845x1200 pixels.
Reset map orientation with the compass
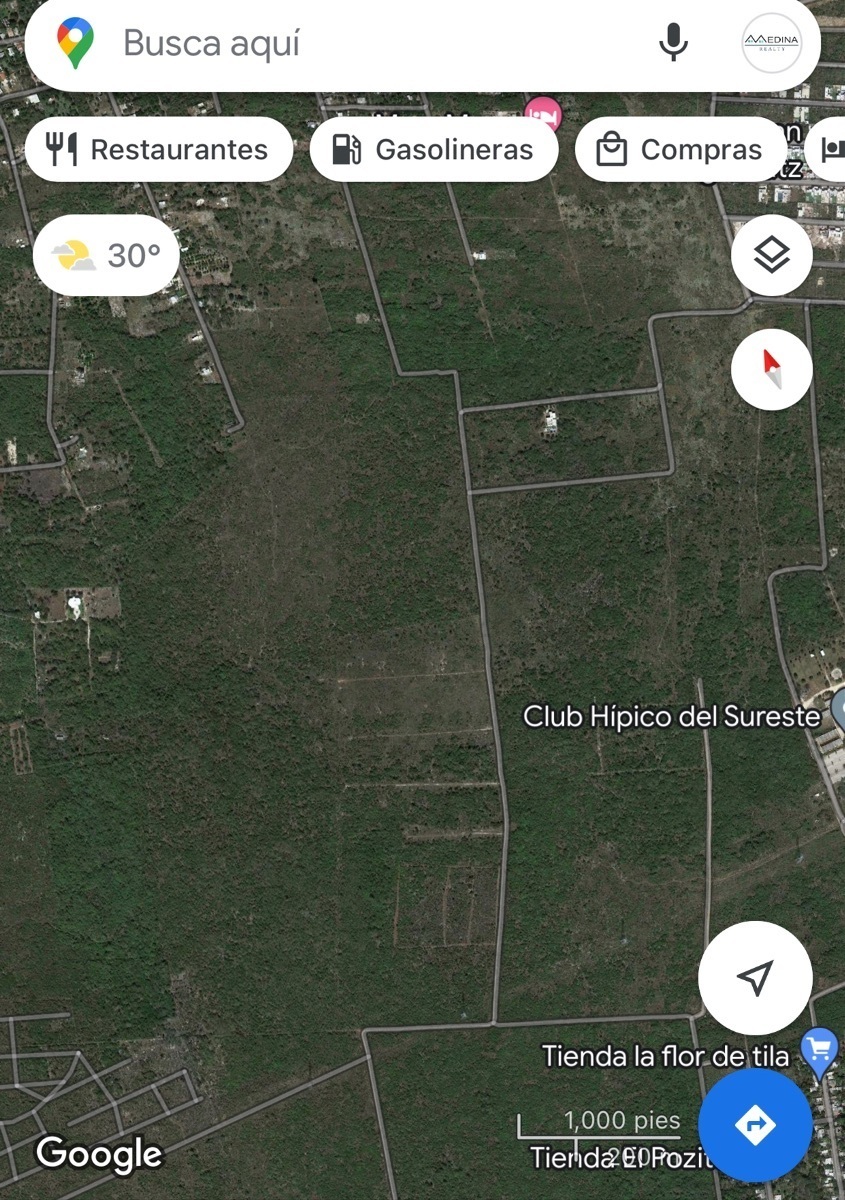point(771,369)
